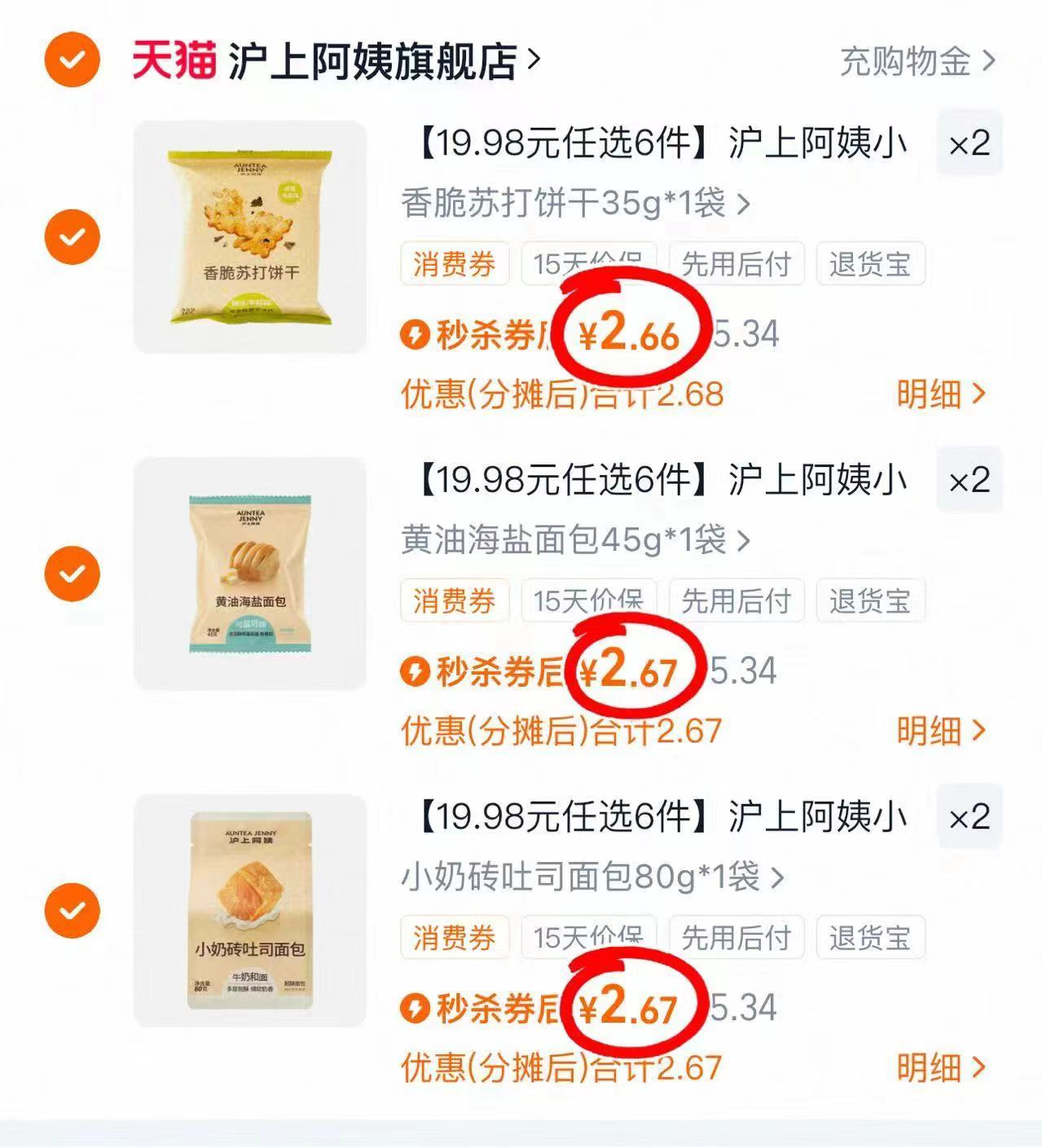Click the ×2 quantity label on the soda crackers
The height and width of the screenshot is (1148, 1042).
969,143
